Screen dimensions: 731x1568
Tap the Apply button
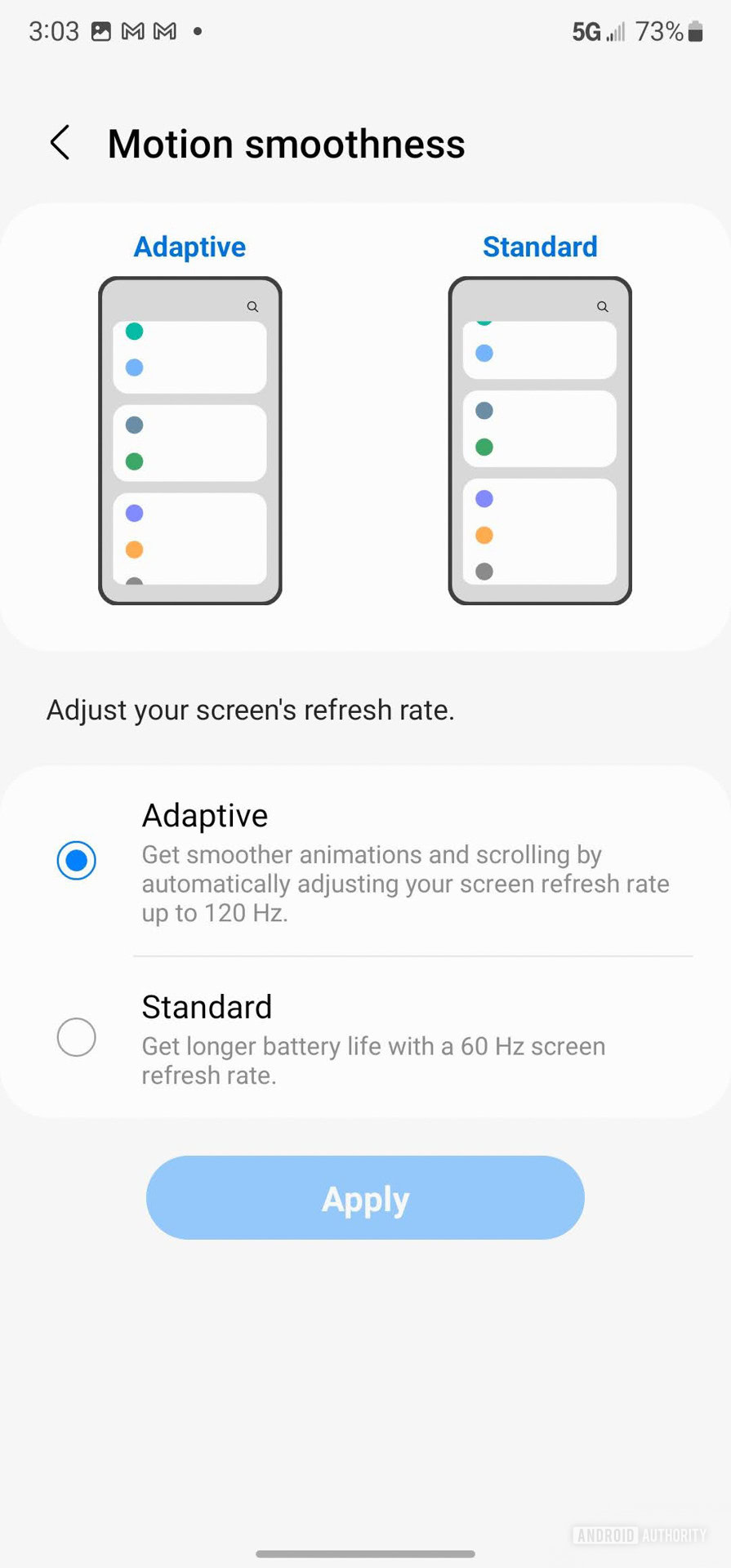pyautogui.click(x=365, y=1198)
